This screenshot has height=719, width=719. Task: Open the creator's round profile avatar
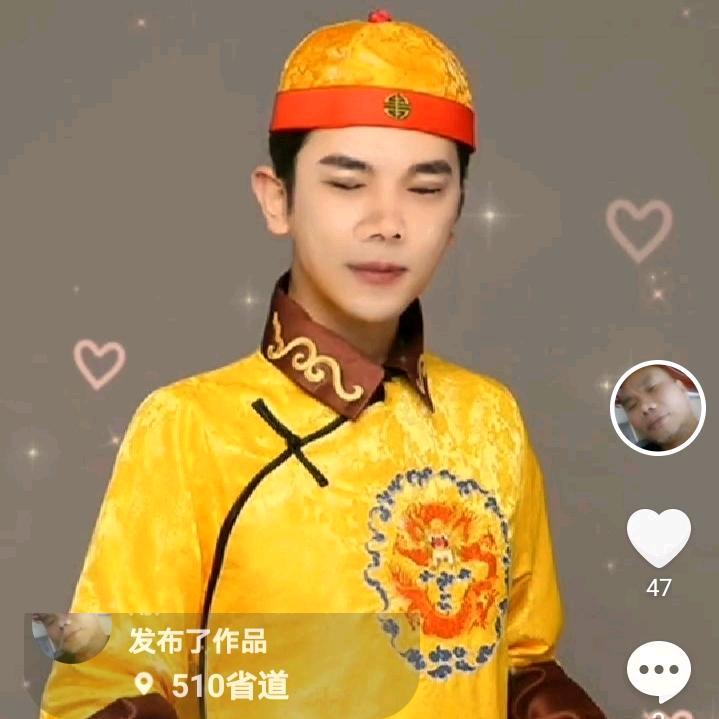[x=658, y=408]
